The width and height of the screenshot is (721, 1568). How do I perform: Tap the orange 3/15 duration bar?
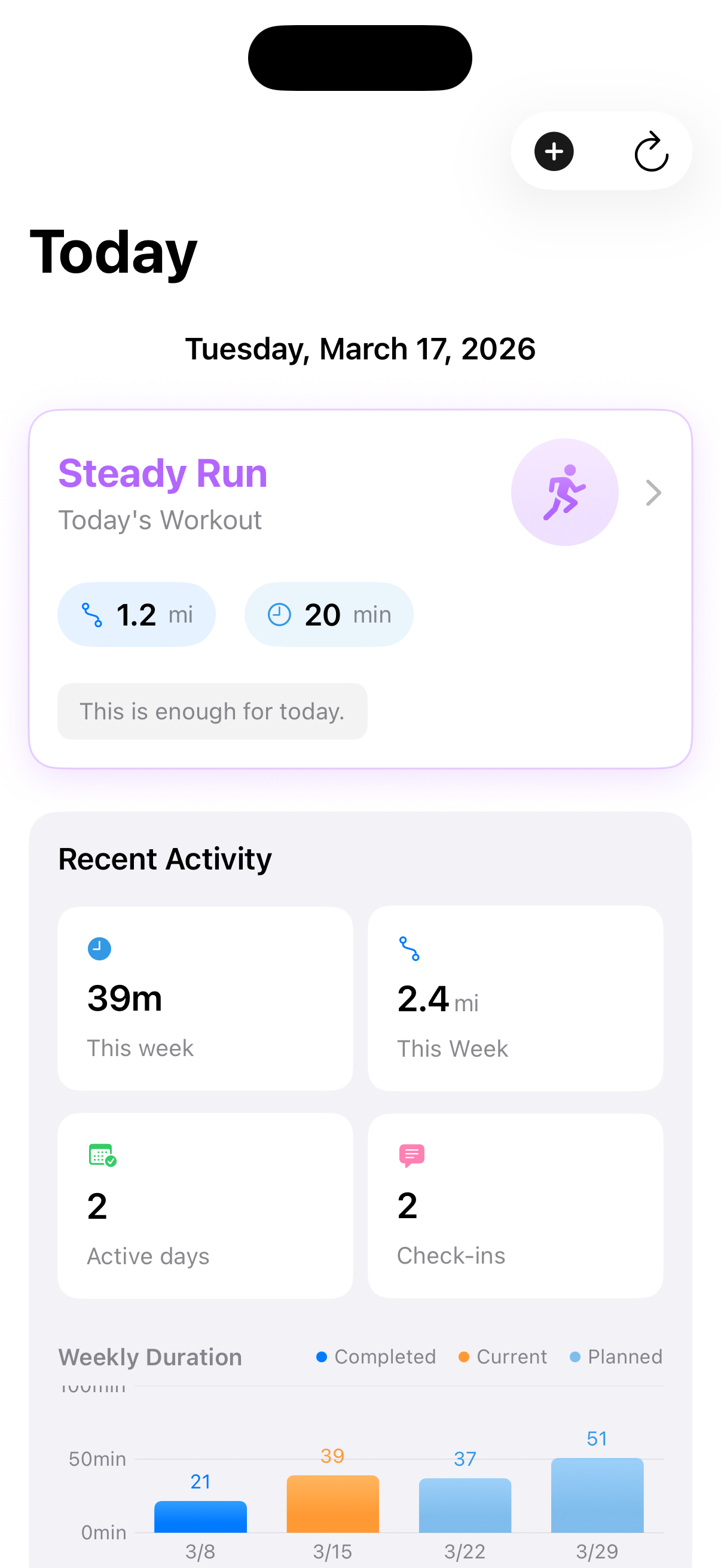click(x=333, y=1503)
